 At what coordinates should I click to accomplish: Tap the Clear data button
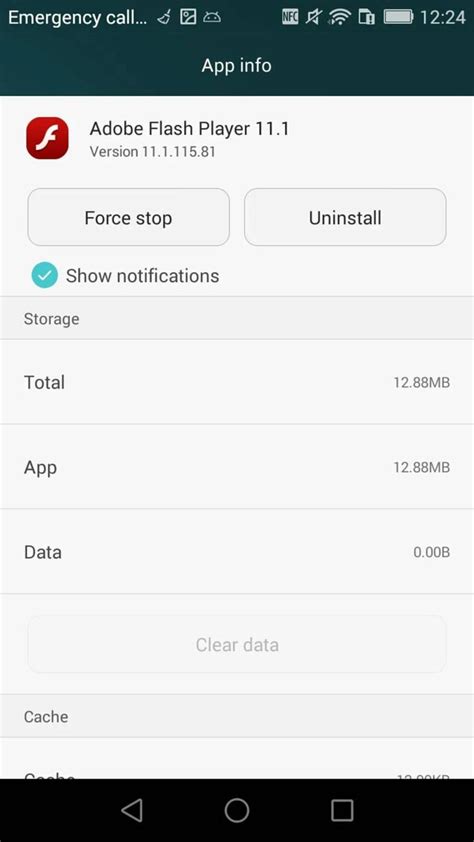tap(237, 644)
